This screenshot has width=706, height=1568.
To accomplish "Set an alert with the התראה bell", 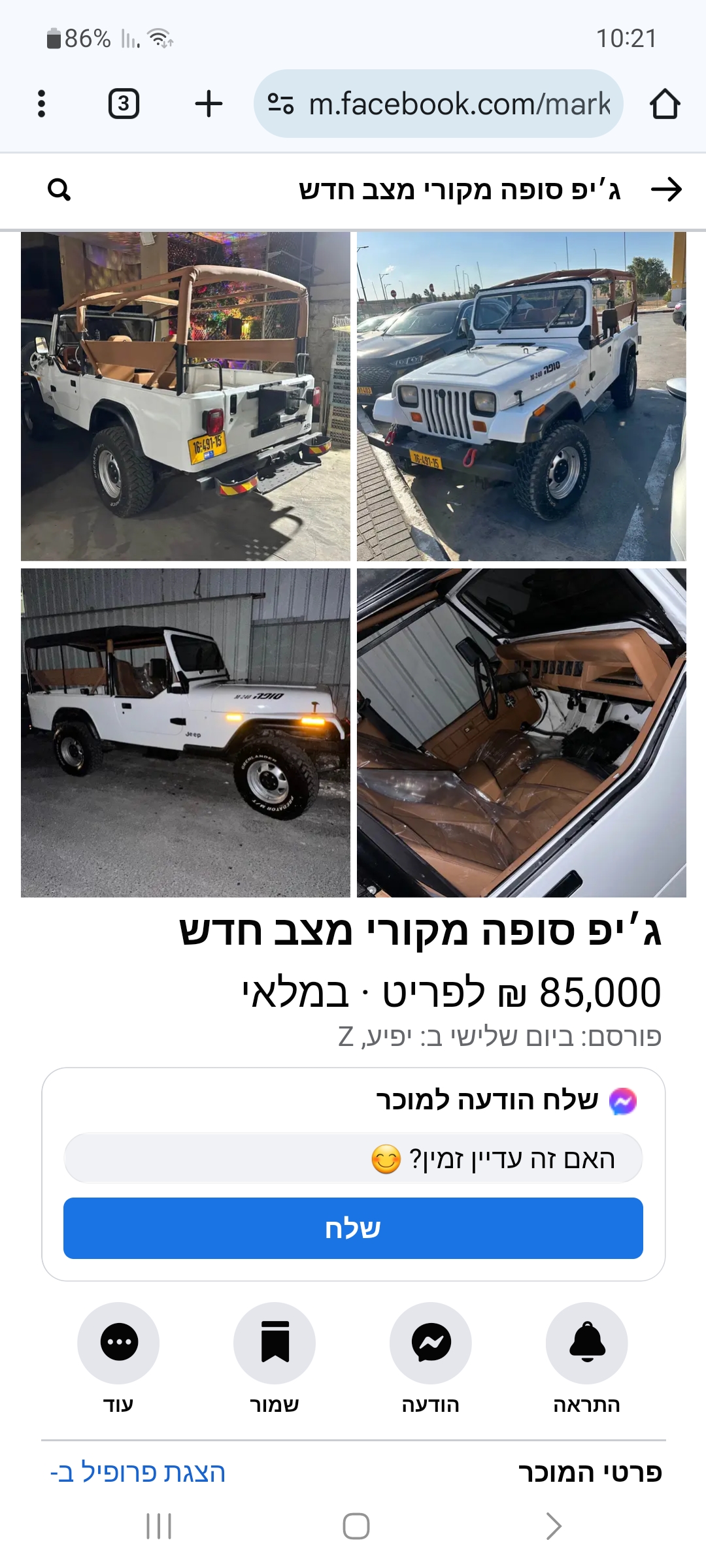I will click(x=587, y=1343).
